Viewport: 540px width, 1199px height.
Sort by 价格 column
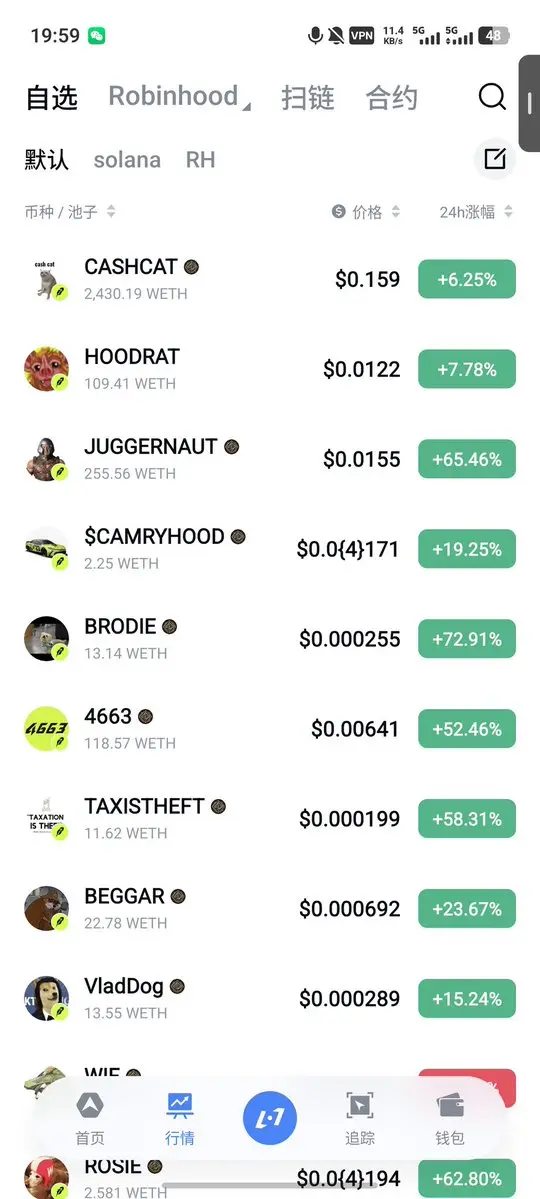point(366,212)
